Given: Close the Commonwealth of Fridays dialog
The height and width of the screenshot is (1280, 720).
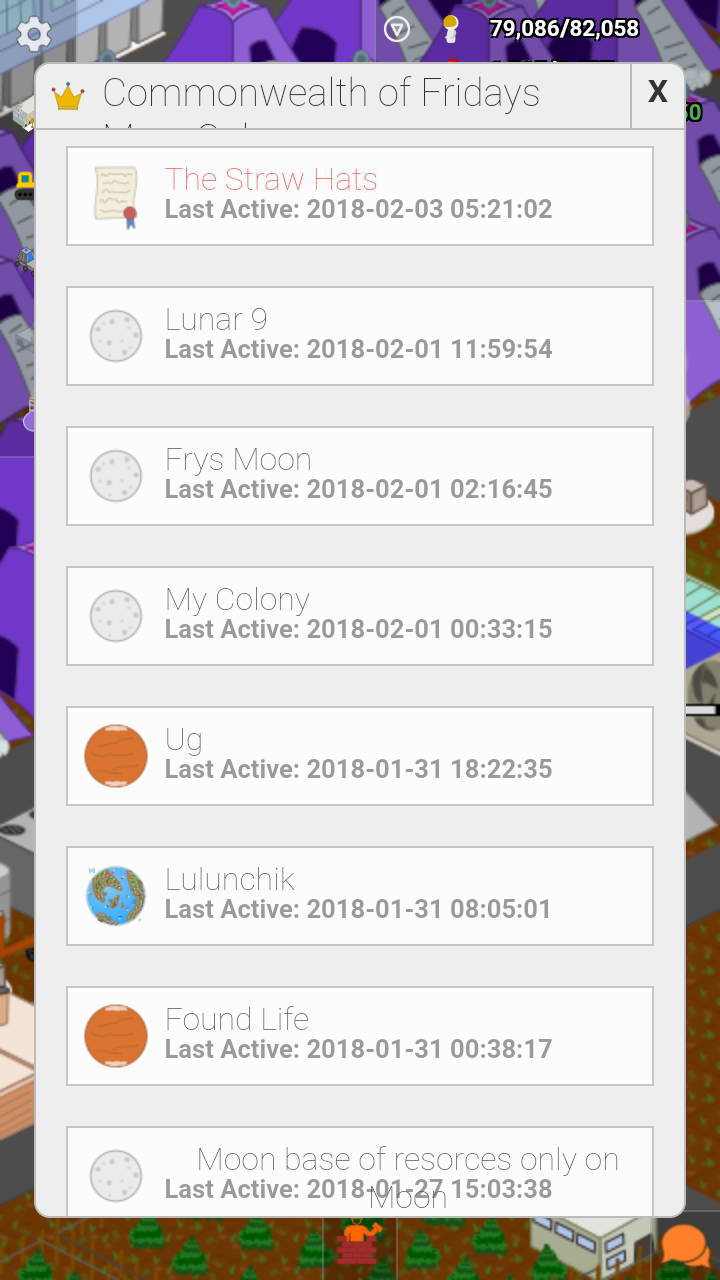Looking at the screenshot, I should [x=657, y=93].
